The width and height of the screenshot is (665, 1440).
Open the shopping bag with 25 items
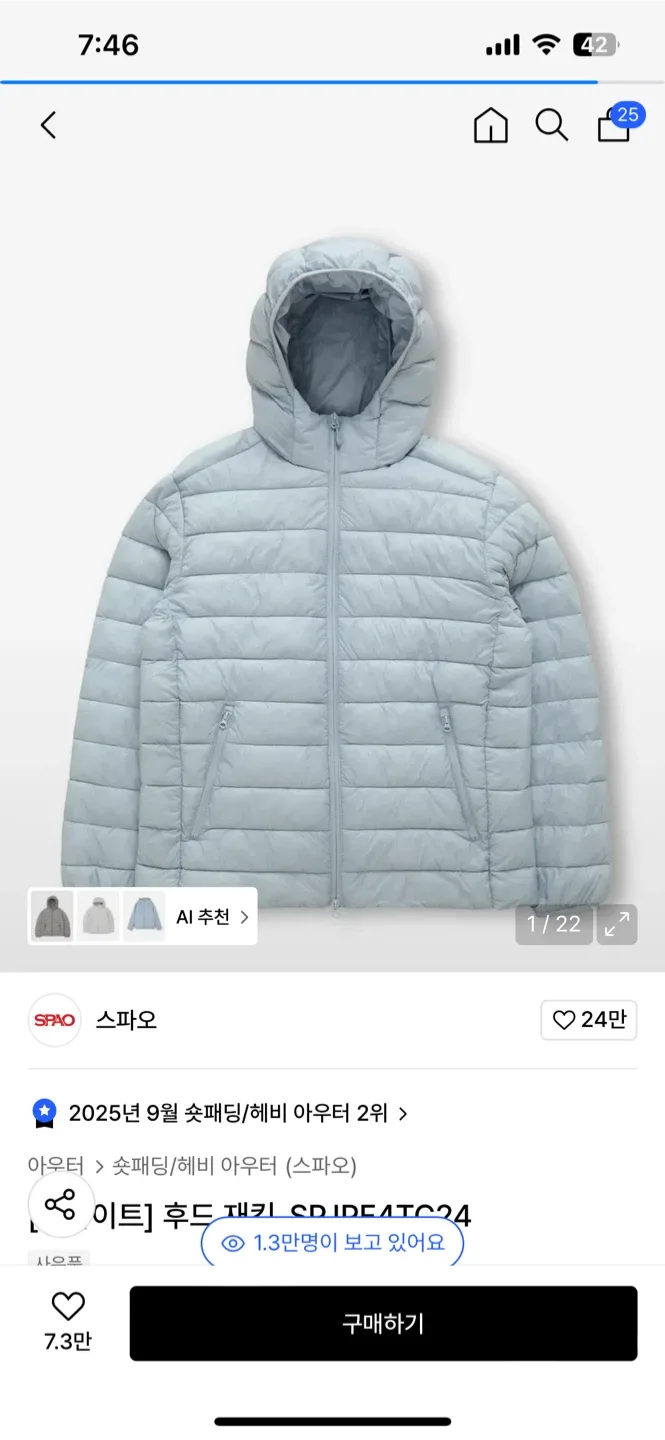pyautogui.click(x=614, y=125)
